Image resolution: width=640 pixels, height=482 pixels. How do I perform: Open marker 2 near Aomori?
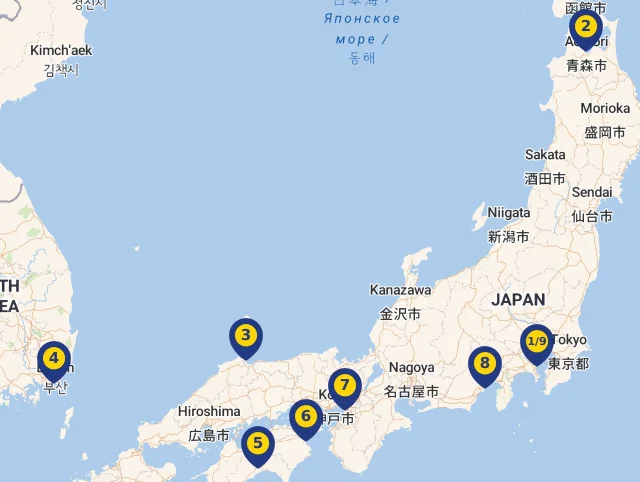click(x=586, y=27)
